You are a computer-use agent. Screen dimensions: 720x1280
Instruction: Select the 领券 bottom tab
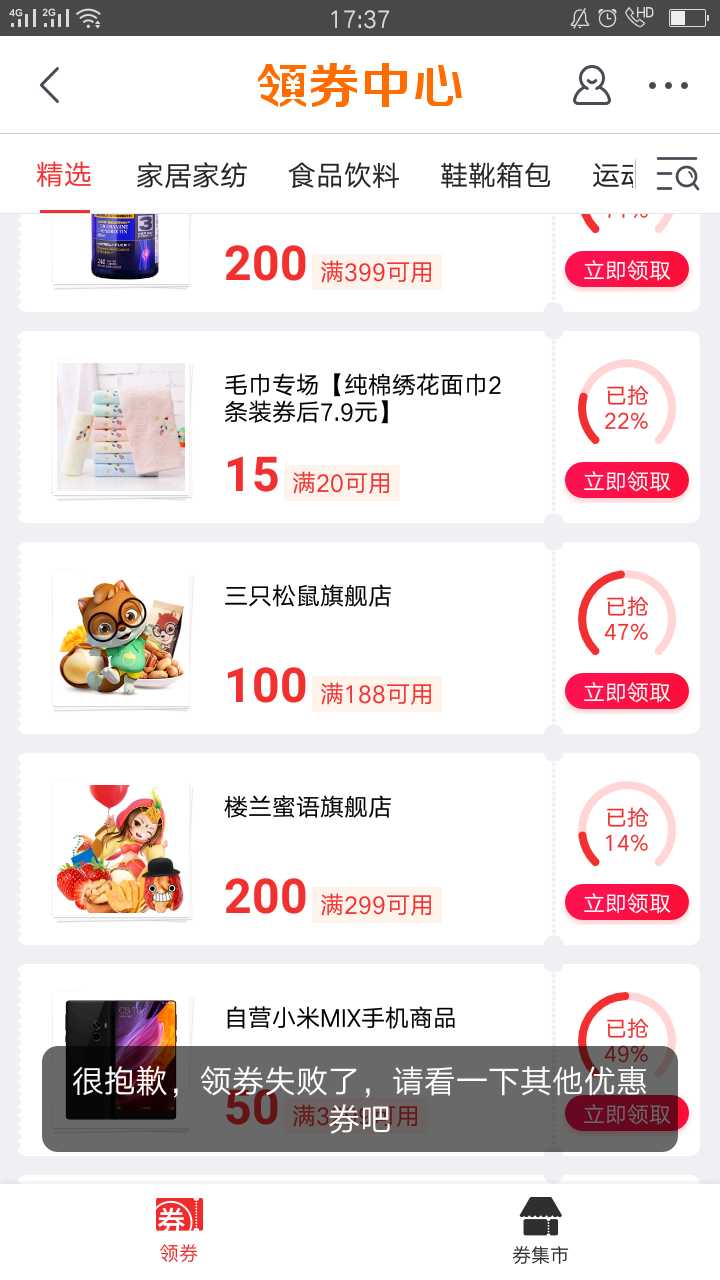point(179,1232)
